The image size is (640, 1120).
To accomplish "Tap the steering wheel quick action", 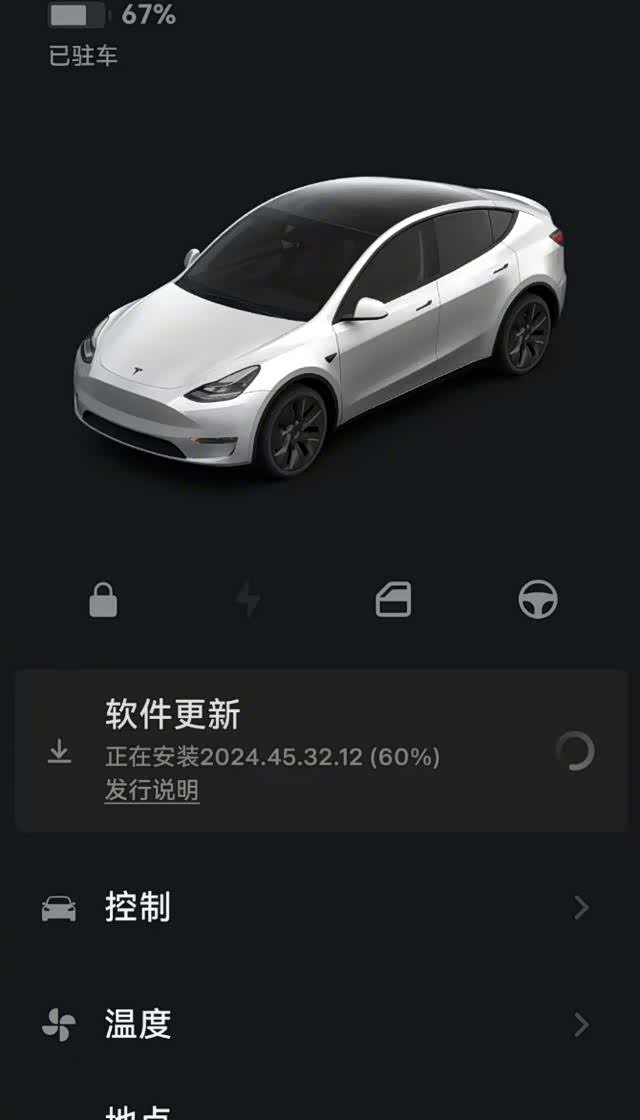I will click(538, 600).
